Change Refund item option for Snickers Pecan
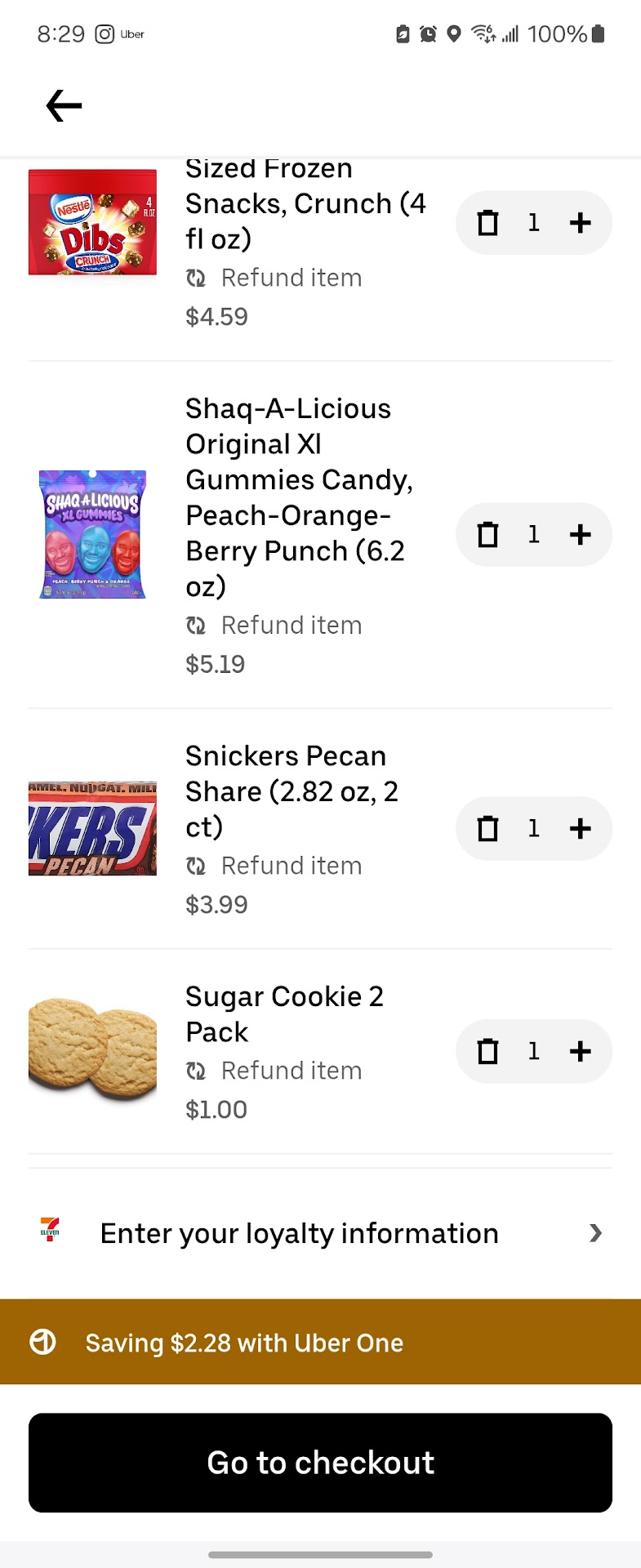641x1568 pixels. 274,866
